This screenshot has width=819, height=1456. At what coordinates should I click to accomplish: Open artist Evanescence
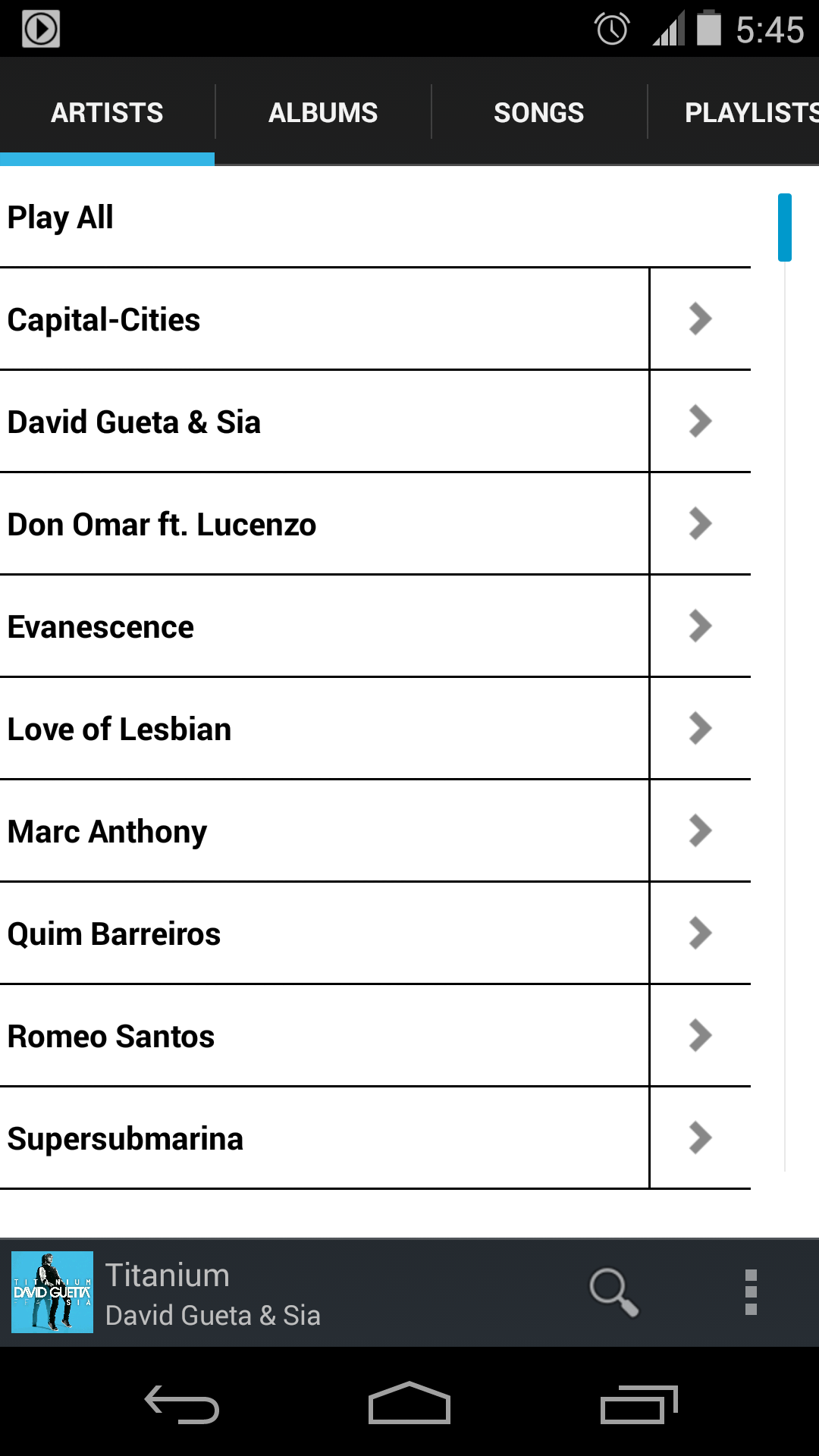pos(325,626)
